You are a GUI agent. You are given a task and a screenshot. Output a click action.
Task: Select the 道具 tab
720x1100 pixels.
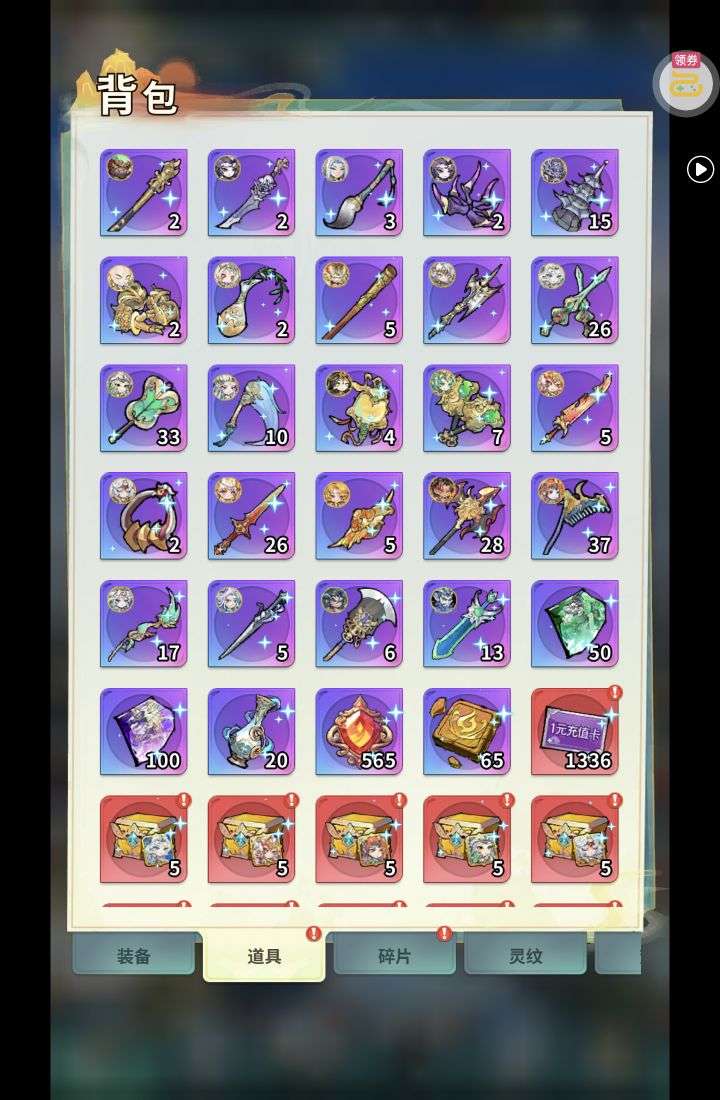(x=264, y=955)
